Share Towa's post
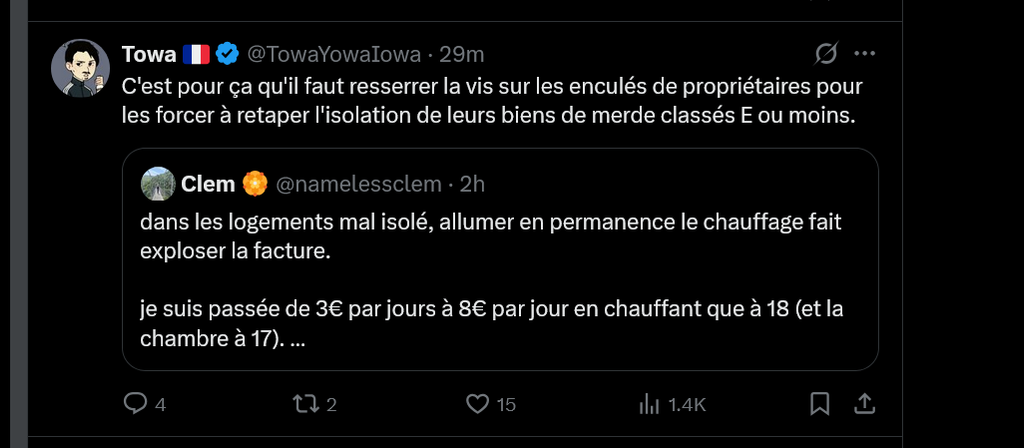 tap(866, 404)
